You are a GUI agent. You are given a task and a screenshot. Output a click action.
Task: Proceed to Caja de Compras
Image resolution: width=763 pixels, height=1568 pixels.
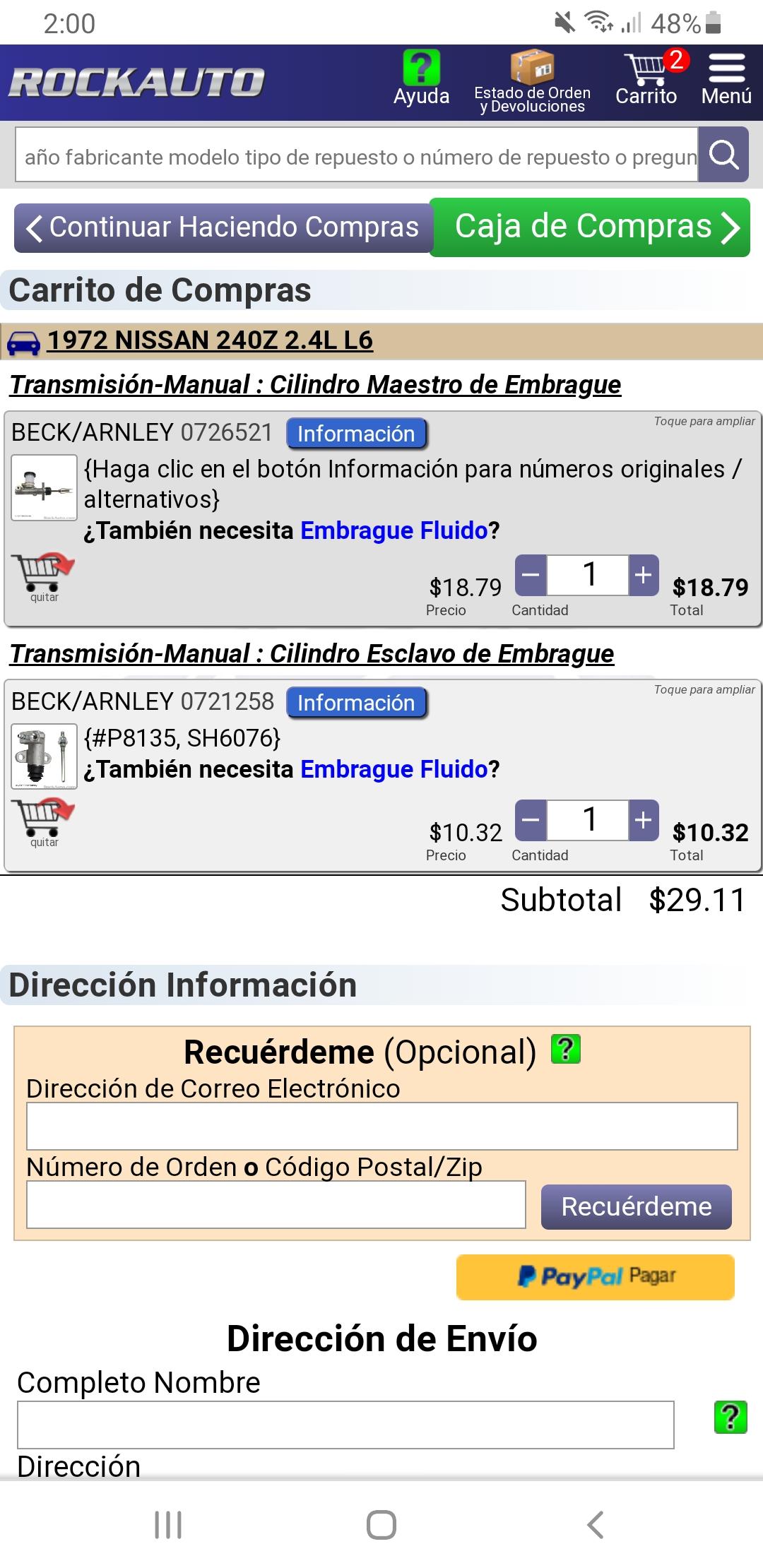[x=590, y=227]
